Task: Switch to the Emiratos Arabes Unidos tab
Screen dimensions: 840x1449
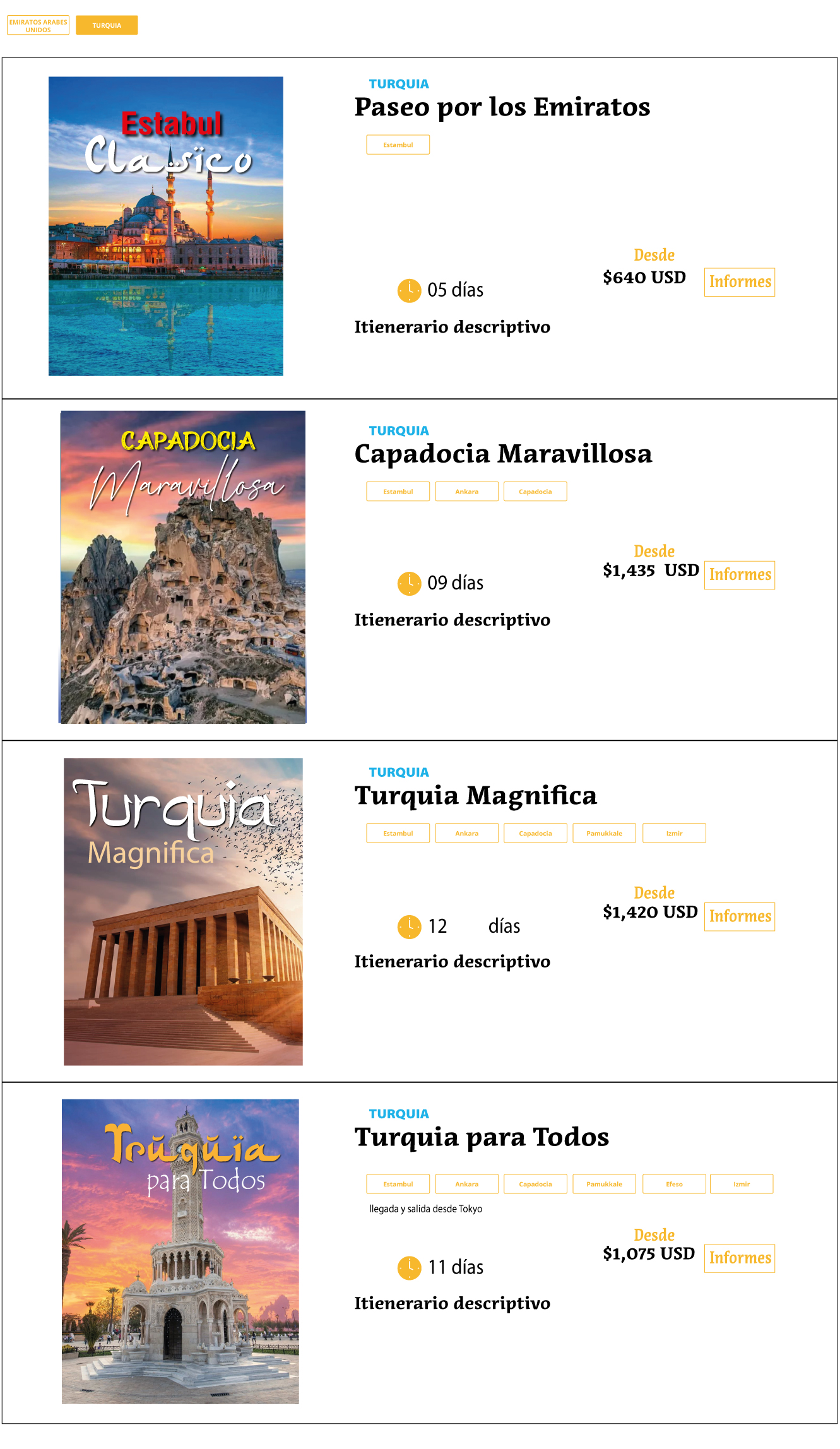Action: (x=38, y=25)
